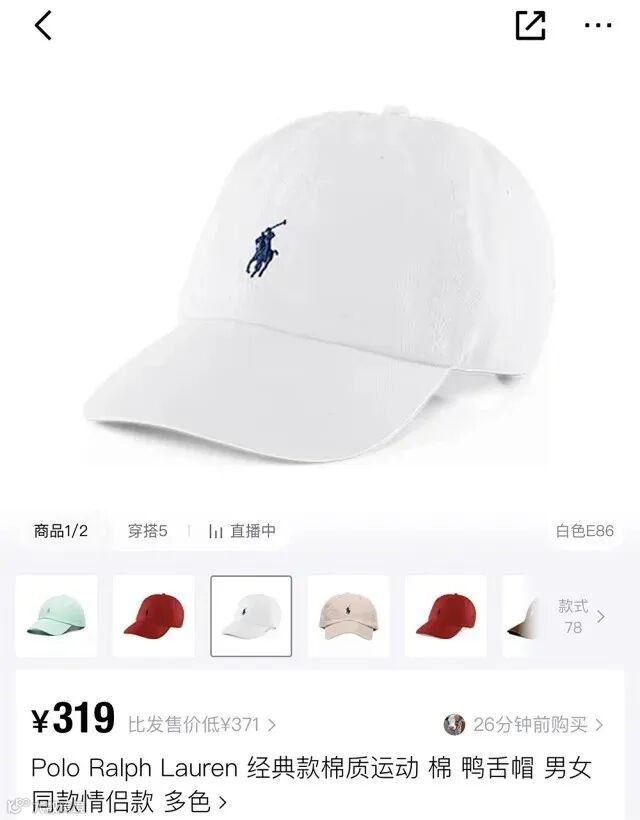View all 78 款式 styles
The width and height of the screenshot is (640, 820).
point(579,616)
